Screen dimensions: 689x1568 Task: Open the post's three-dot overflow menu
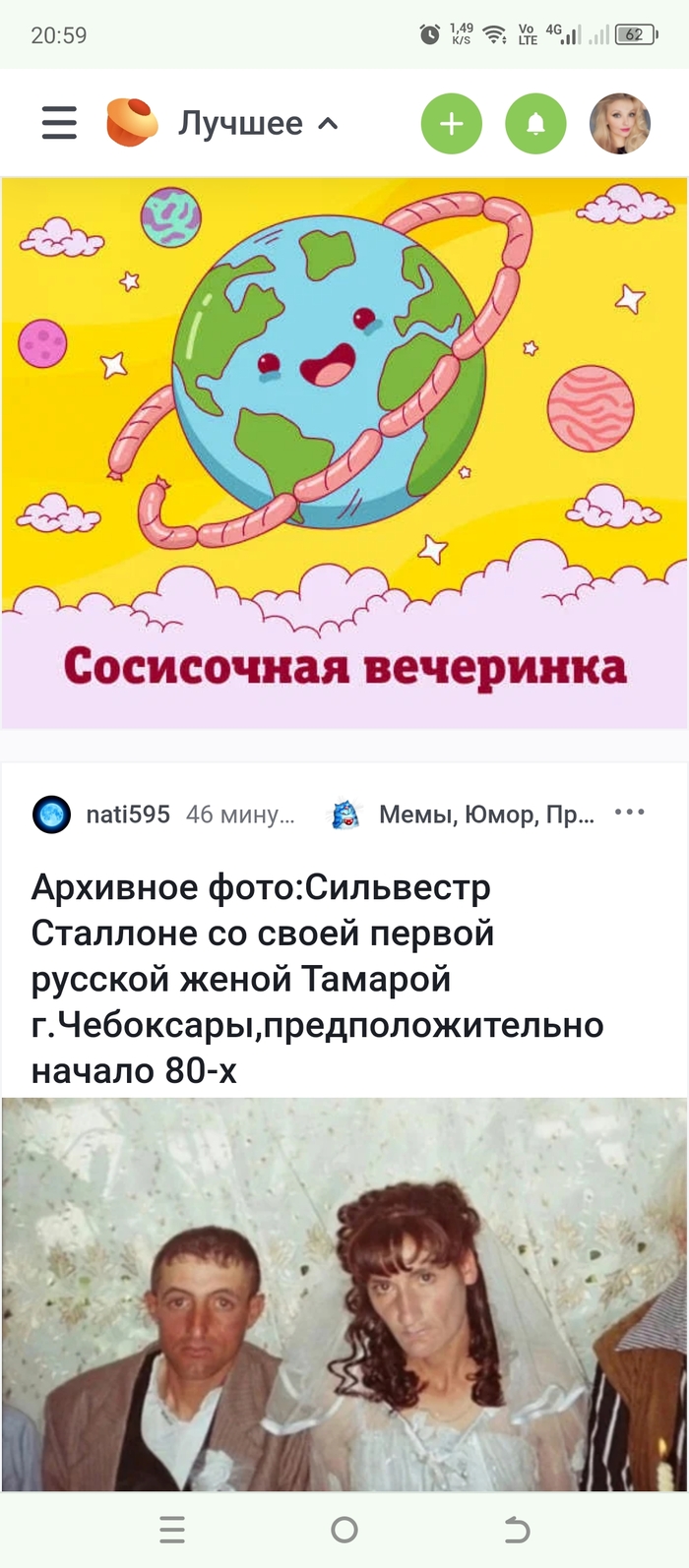(x=629, y=813)
